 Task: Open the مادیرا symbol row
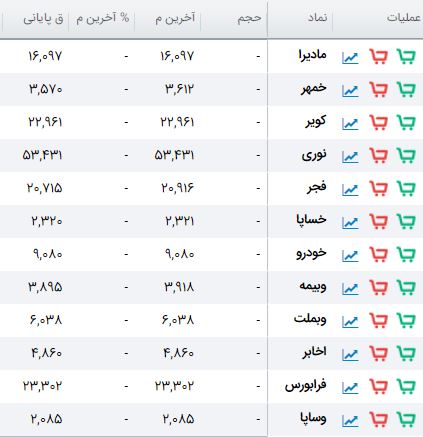click(x=211, y=56)
